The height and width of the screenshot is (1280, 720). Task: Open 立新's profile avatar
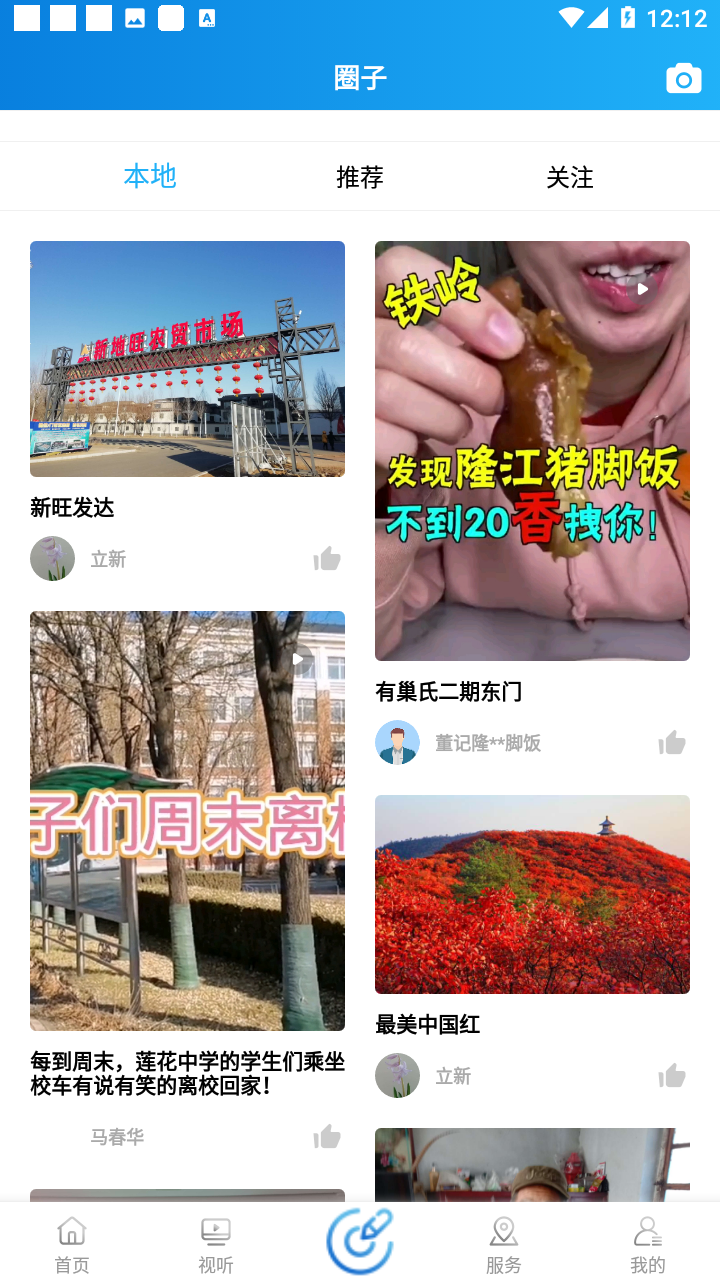tap(52, 558)
